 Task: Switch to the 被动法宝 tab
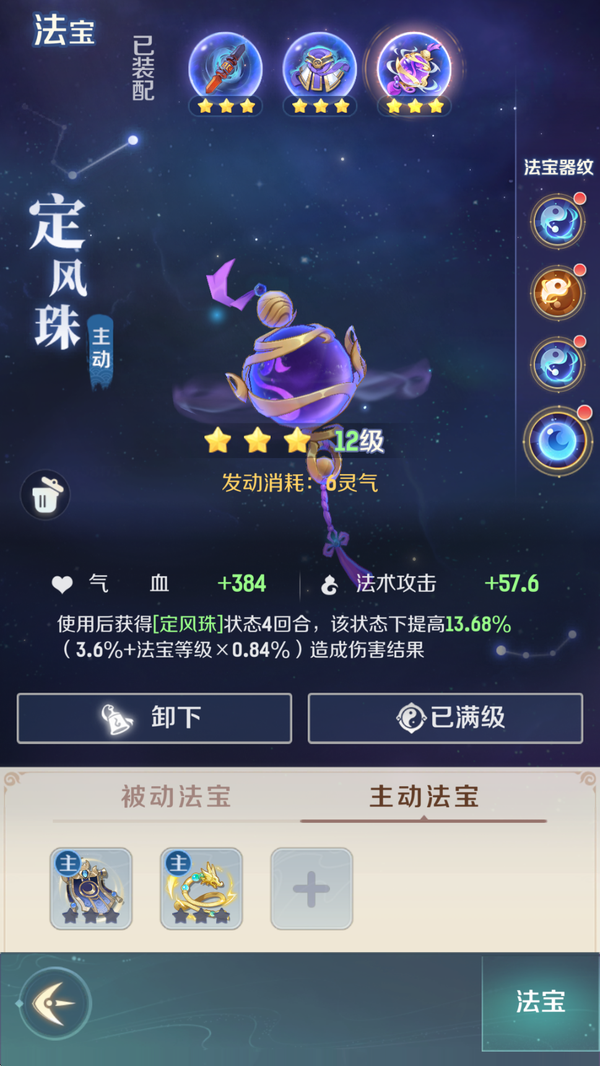coord(176,796)
